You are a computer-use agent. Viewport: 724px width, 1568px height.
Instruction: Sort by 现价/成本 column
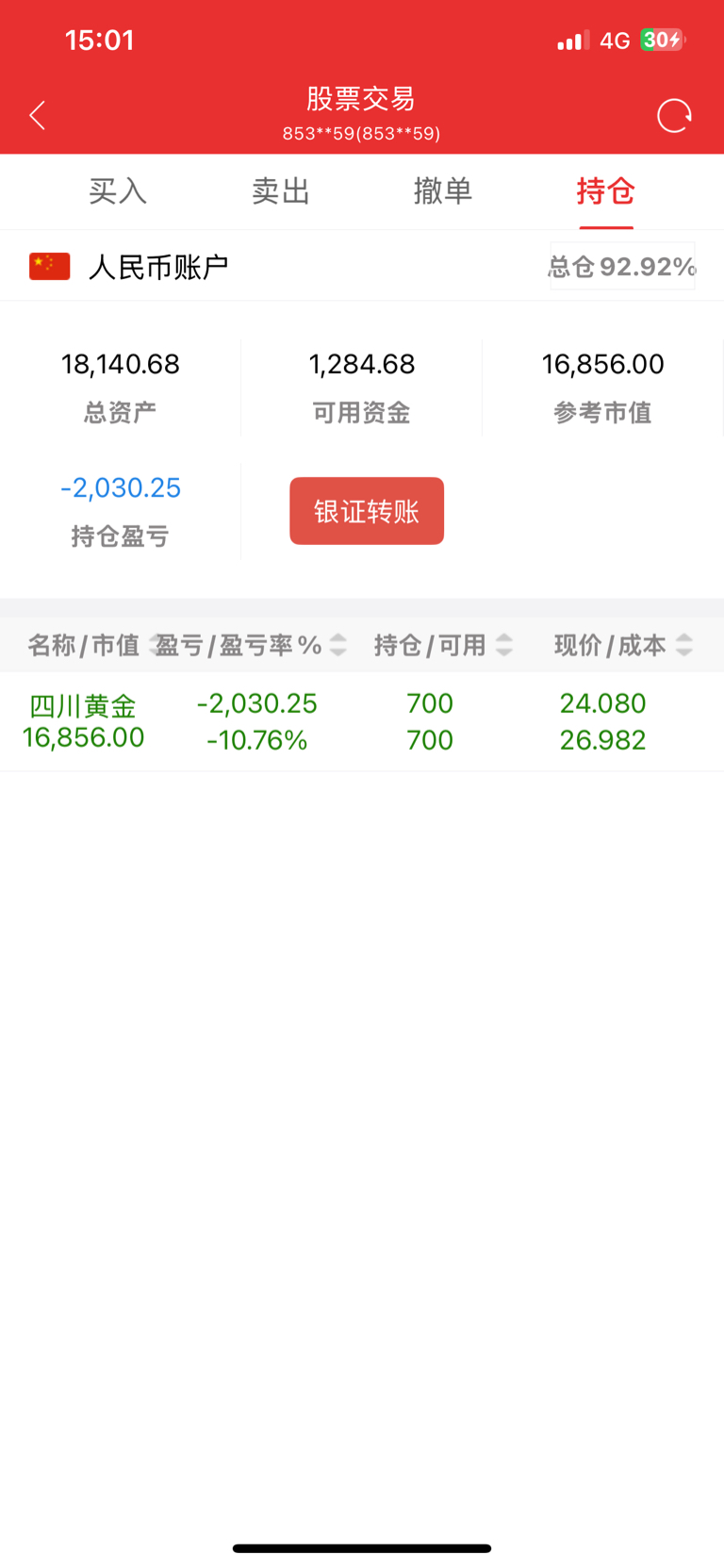623,645
